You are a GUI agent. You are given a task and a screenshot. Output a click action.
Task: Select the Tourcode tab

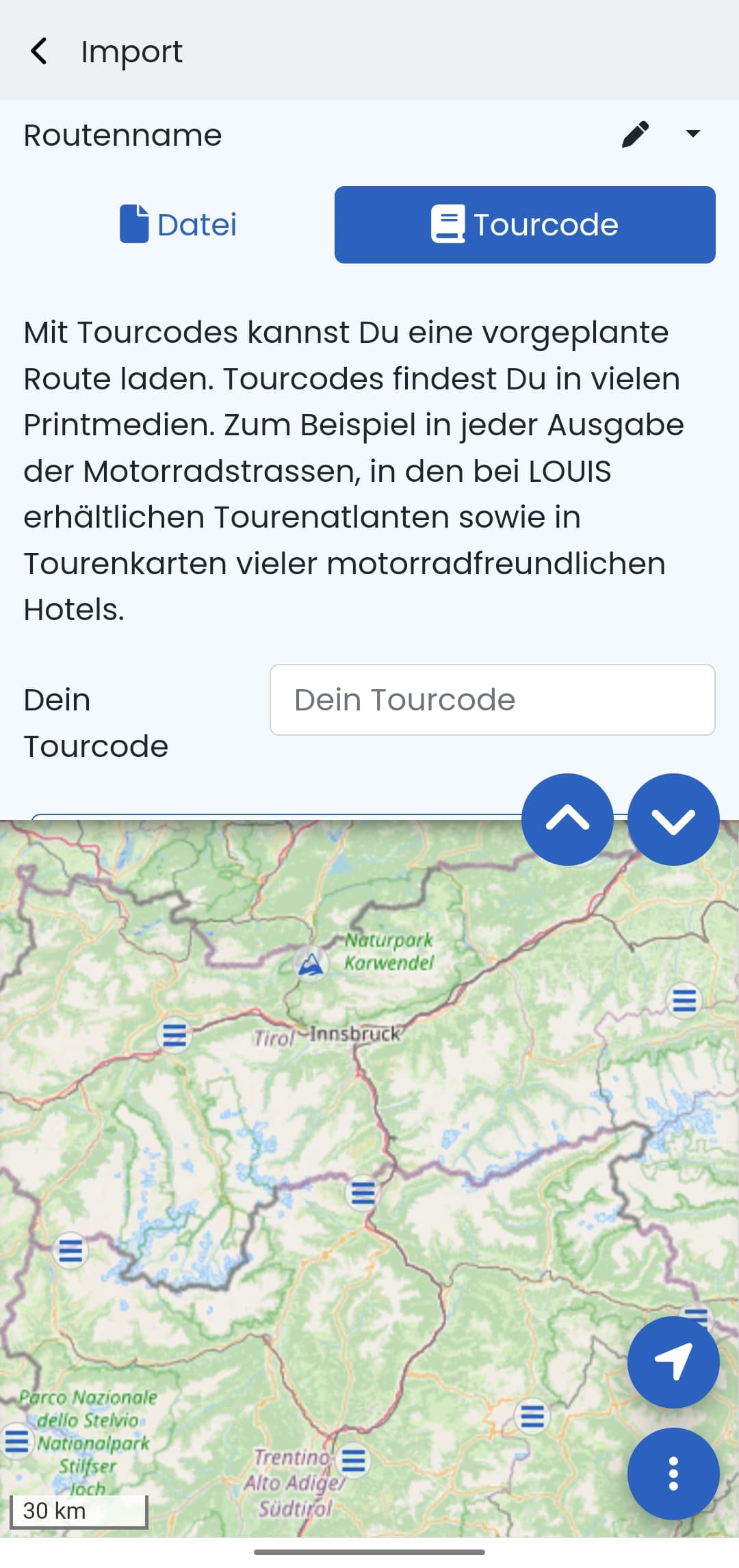pos(525,224)
